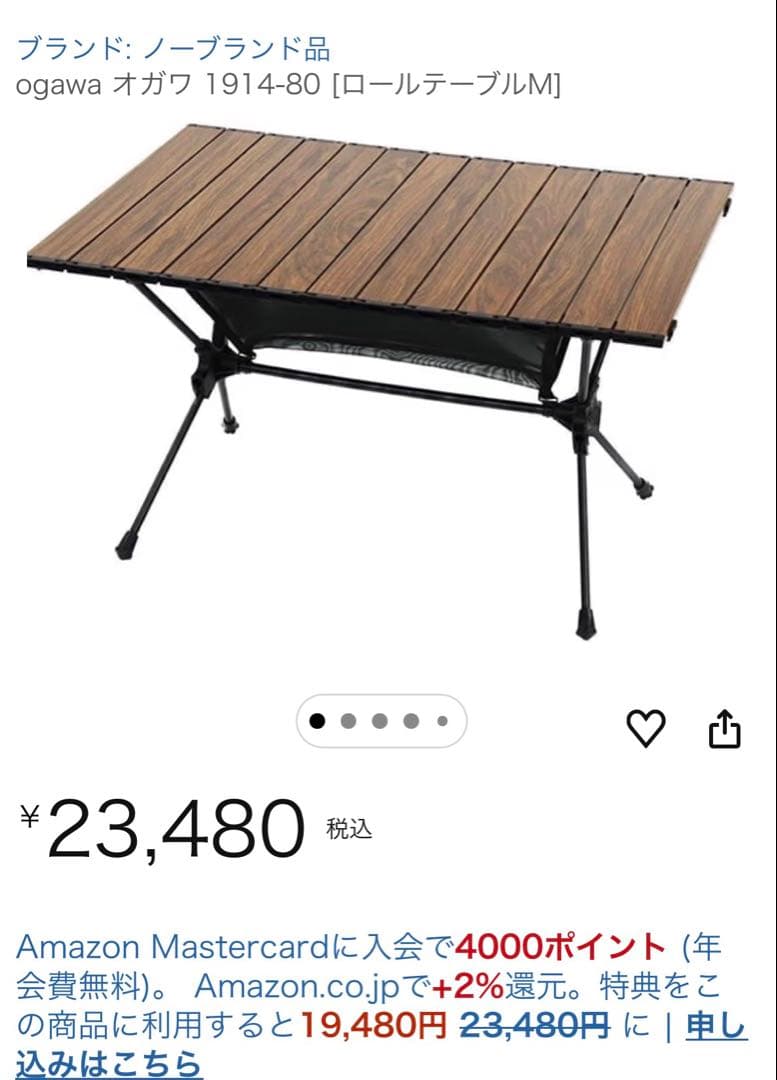
Task: Add the roll table to wish list
Action: [x=645, y=729]
